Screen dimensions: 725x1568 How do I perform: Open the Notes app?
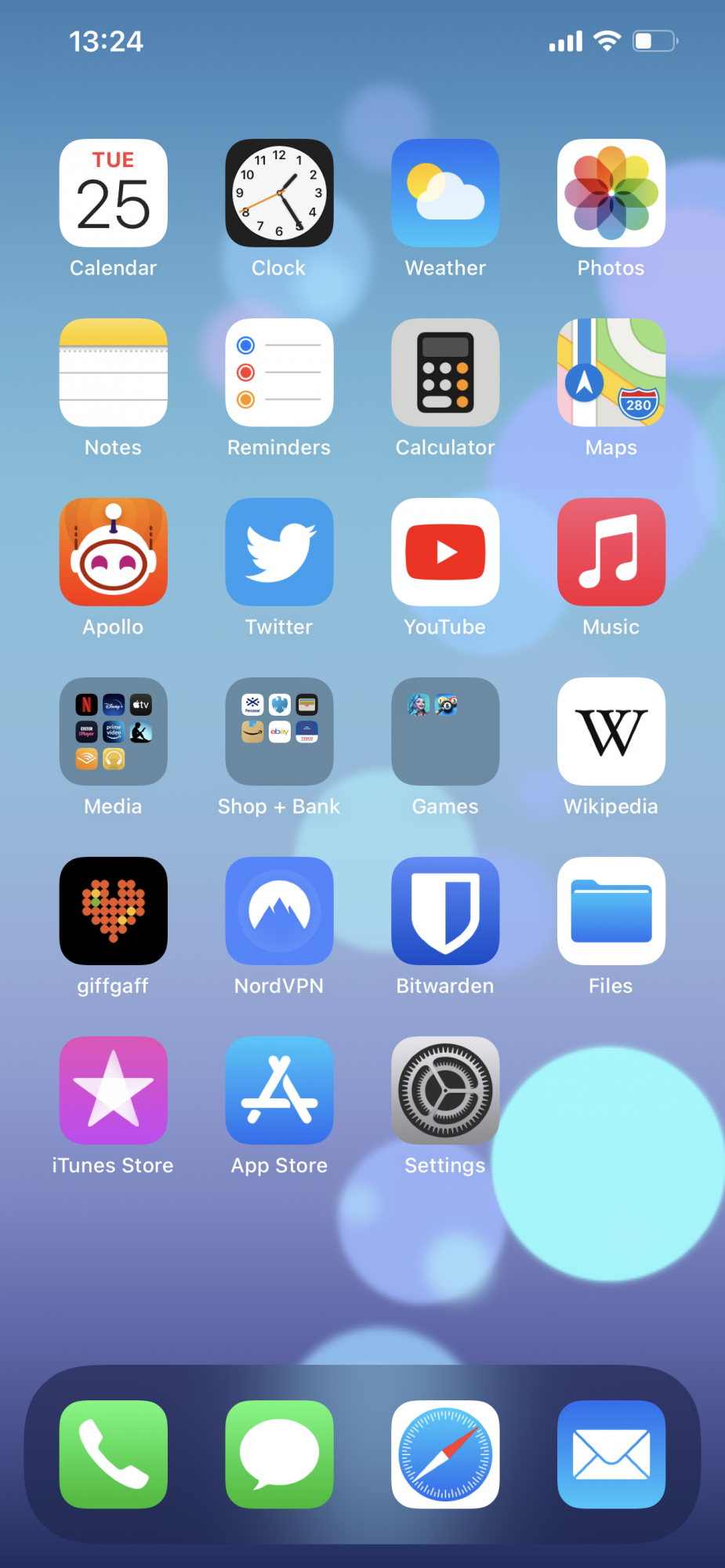click(113, 372)
